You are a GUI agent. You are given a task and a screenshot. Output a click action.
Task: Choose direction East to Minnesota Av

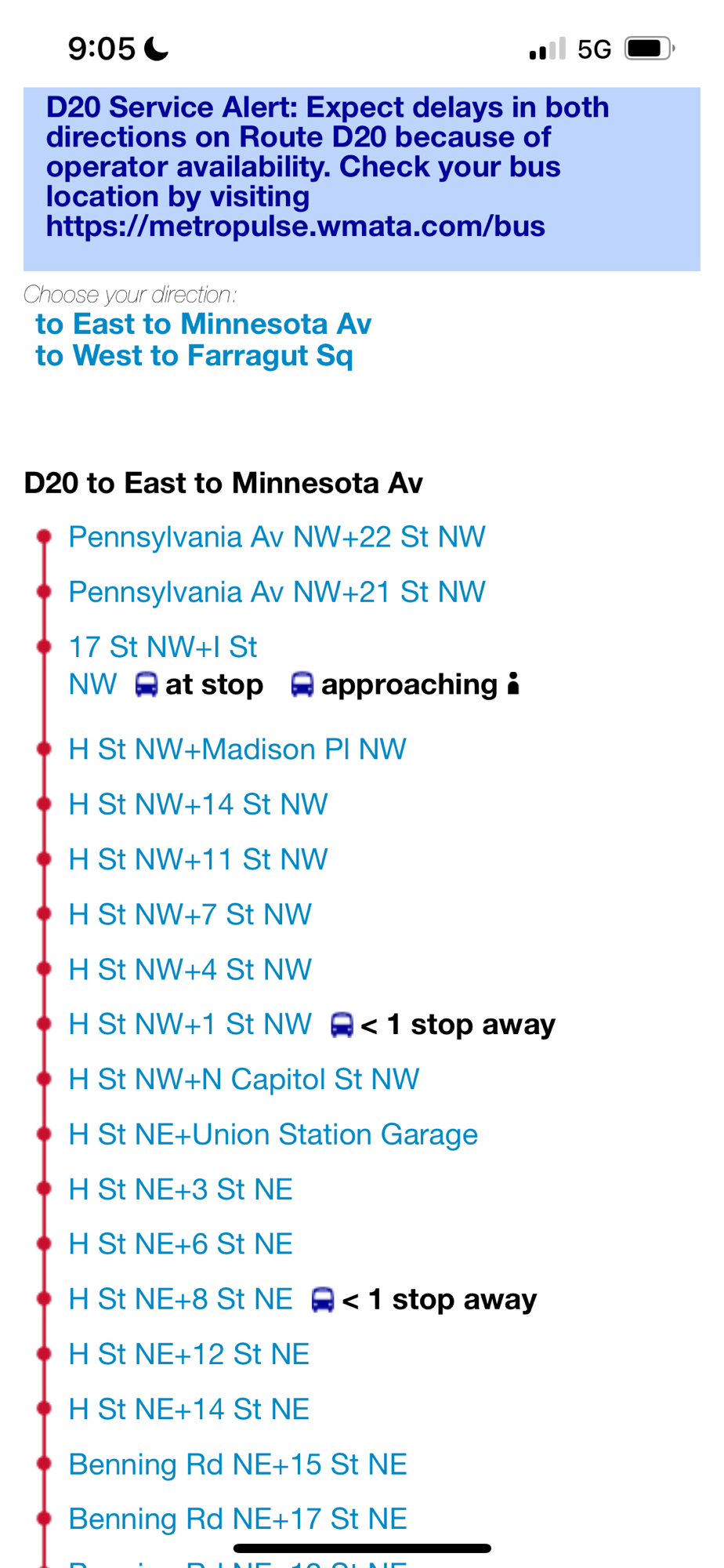click(x=203, y=324)
